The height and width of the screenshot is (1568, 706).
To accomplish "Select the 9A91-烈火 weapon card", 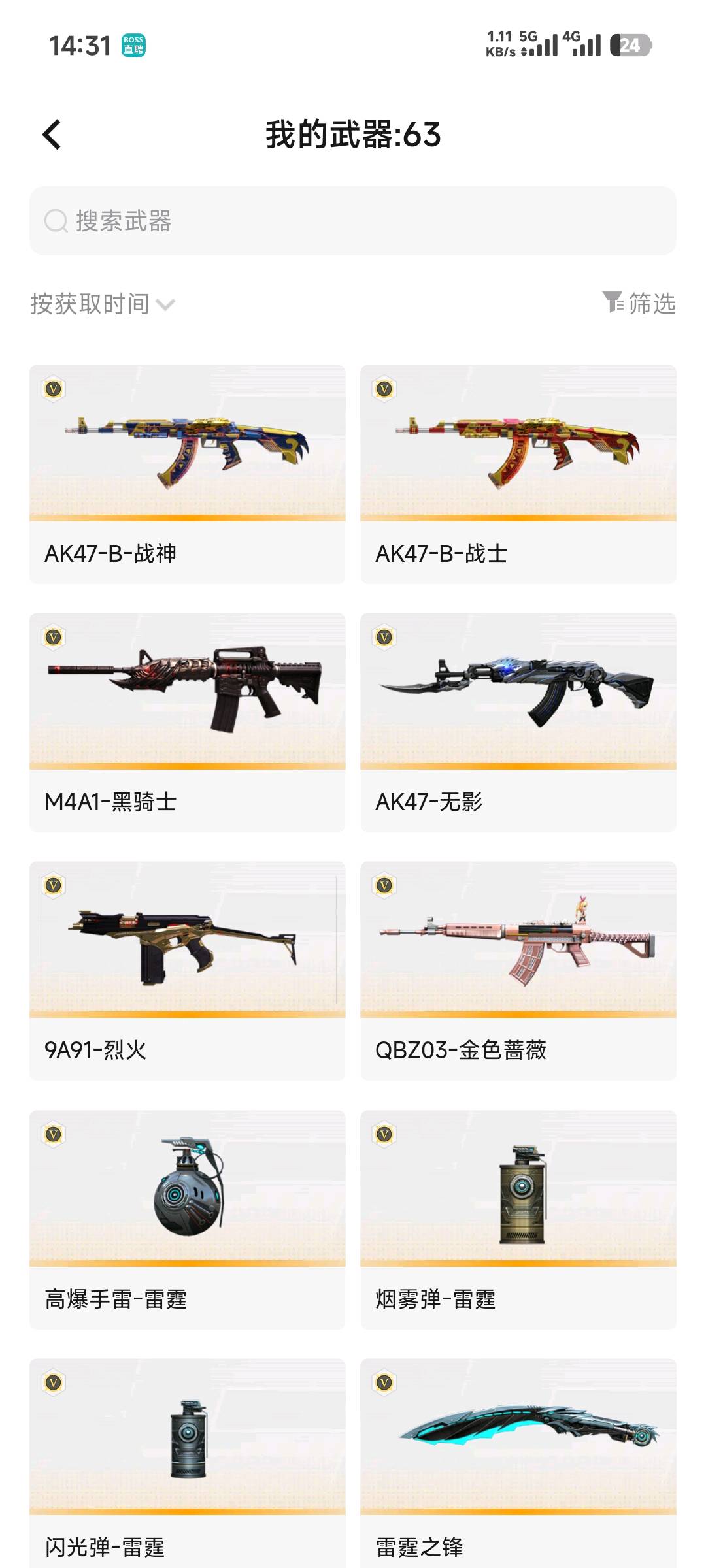I will (x=187, y=970).
